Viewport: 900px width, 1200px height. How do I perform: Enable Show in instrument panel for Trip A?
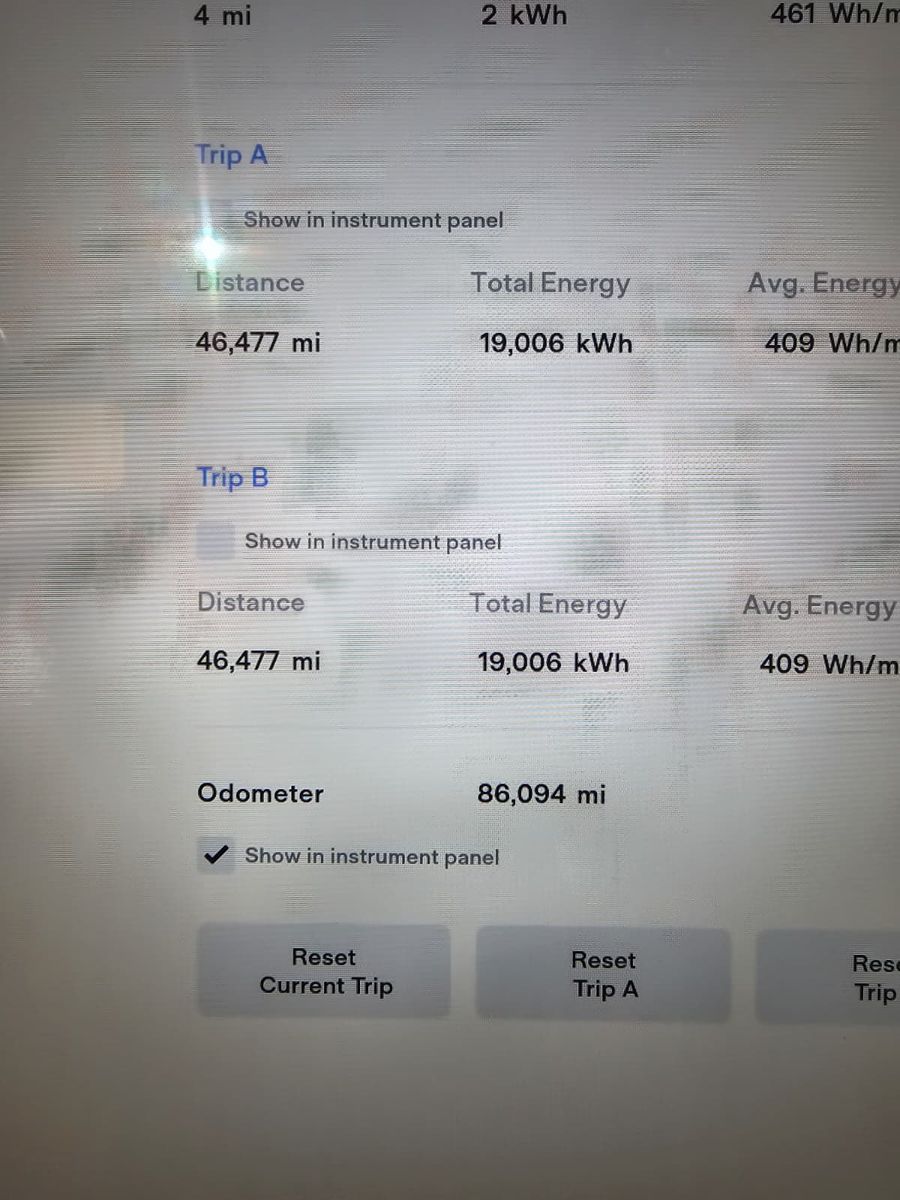[x=215, y=221]
